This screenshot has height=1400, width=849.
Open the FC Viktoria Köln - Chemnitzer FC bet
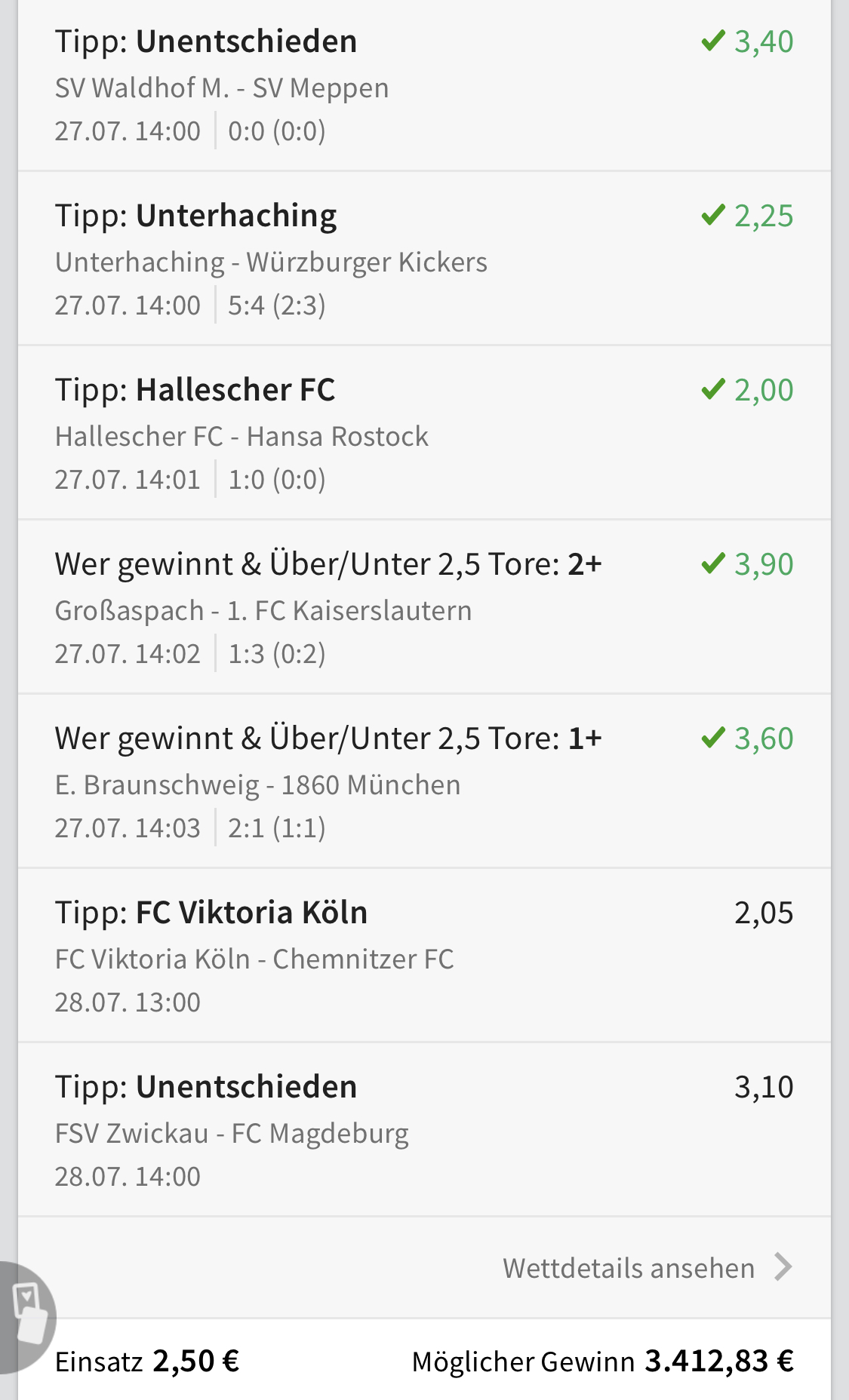tap(423, 956)
